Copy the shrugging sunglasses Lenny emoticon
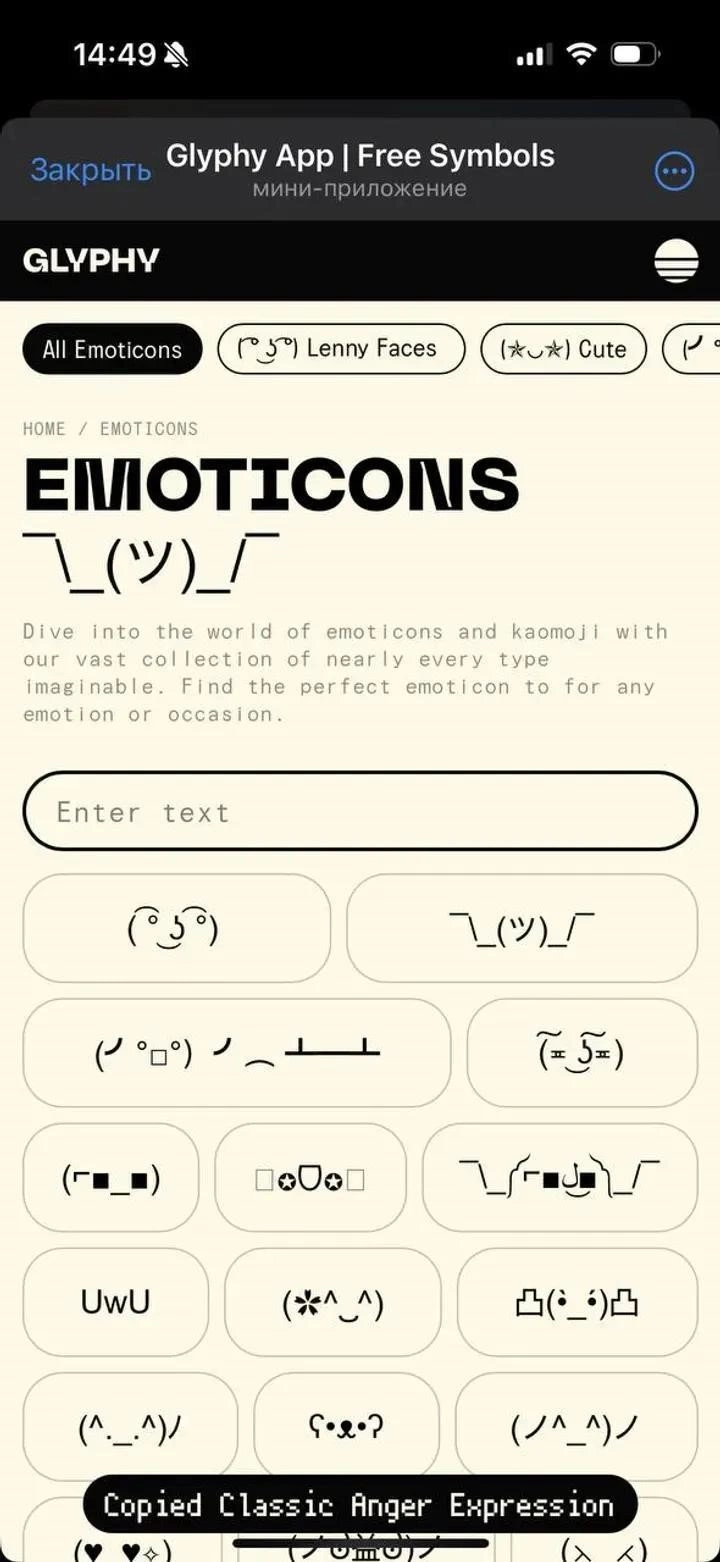This screenshot has height=1562, width=720. tap(559, 1177)
